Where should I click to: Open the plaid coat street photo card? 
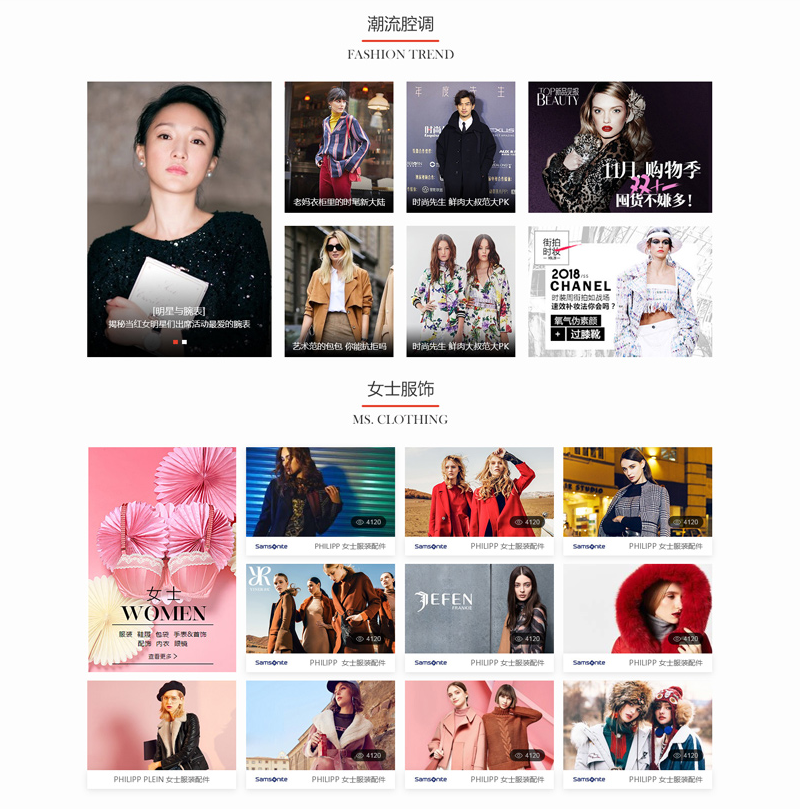tap(637, 492)
